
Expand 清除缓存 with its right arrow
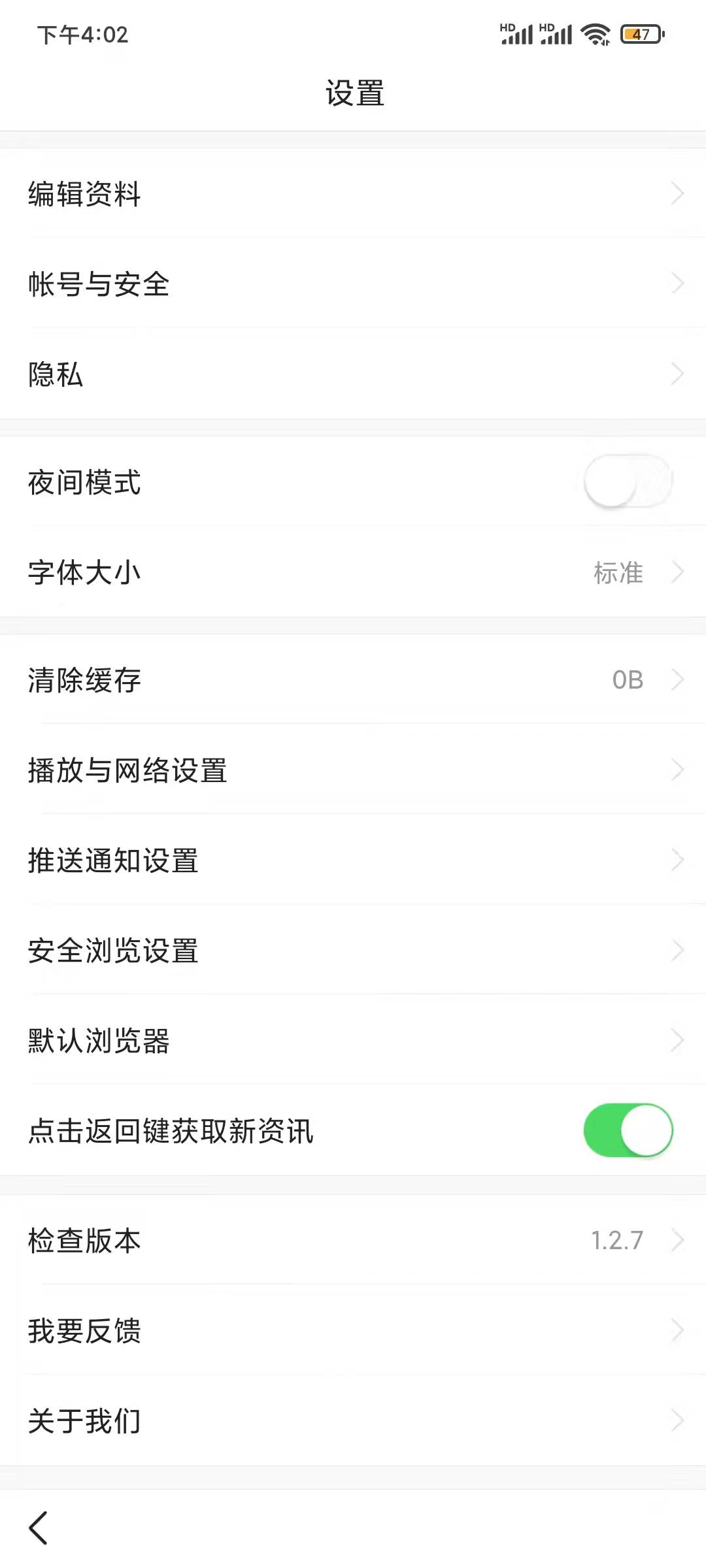tap(678, 679)
